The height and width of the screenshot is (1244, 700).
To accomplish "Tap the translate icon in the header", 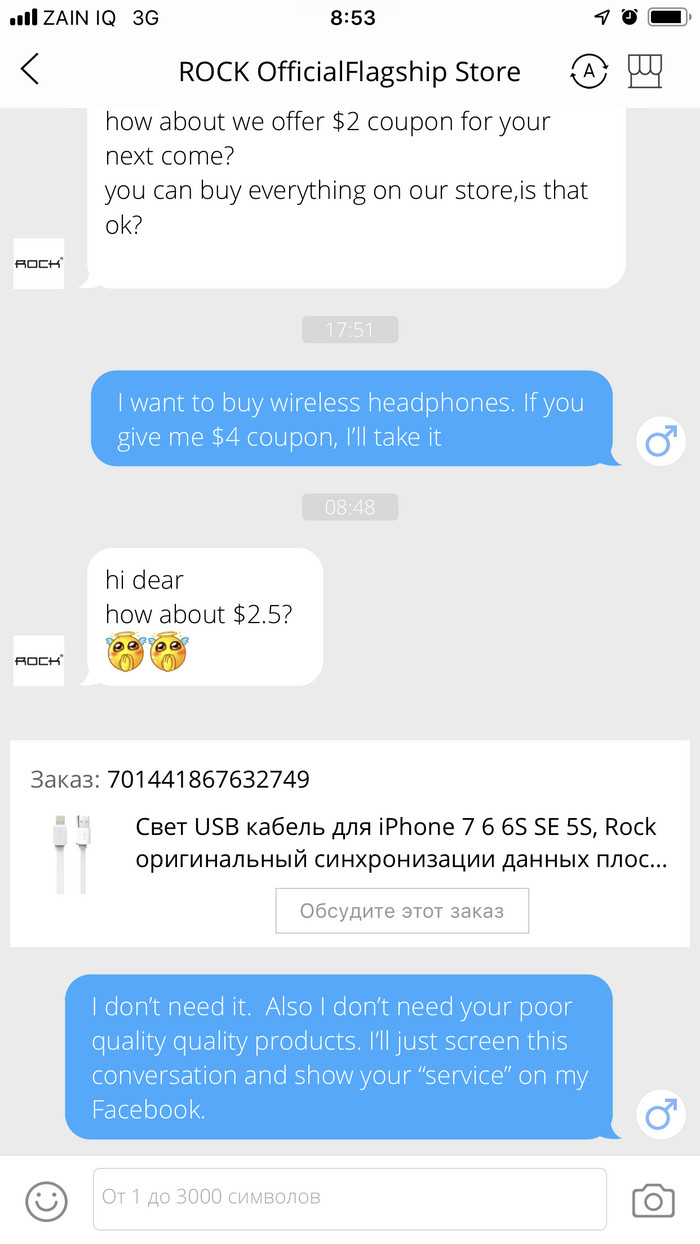I will (x=589, y=71).
